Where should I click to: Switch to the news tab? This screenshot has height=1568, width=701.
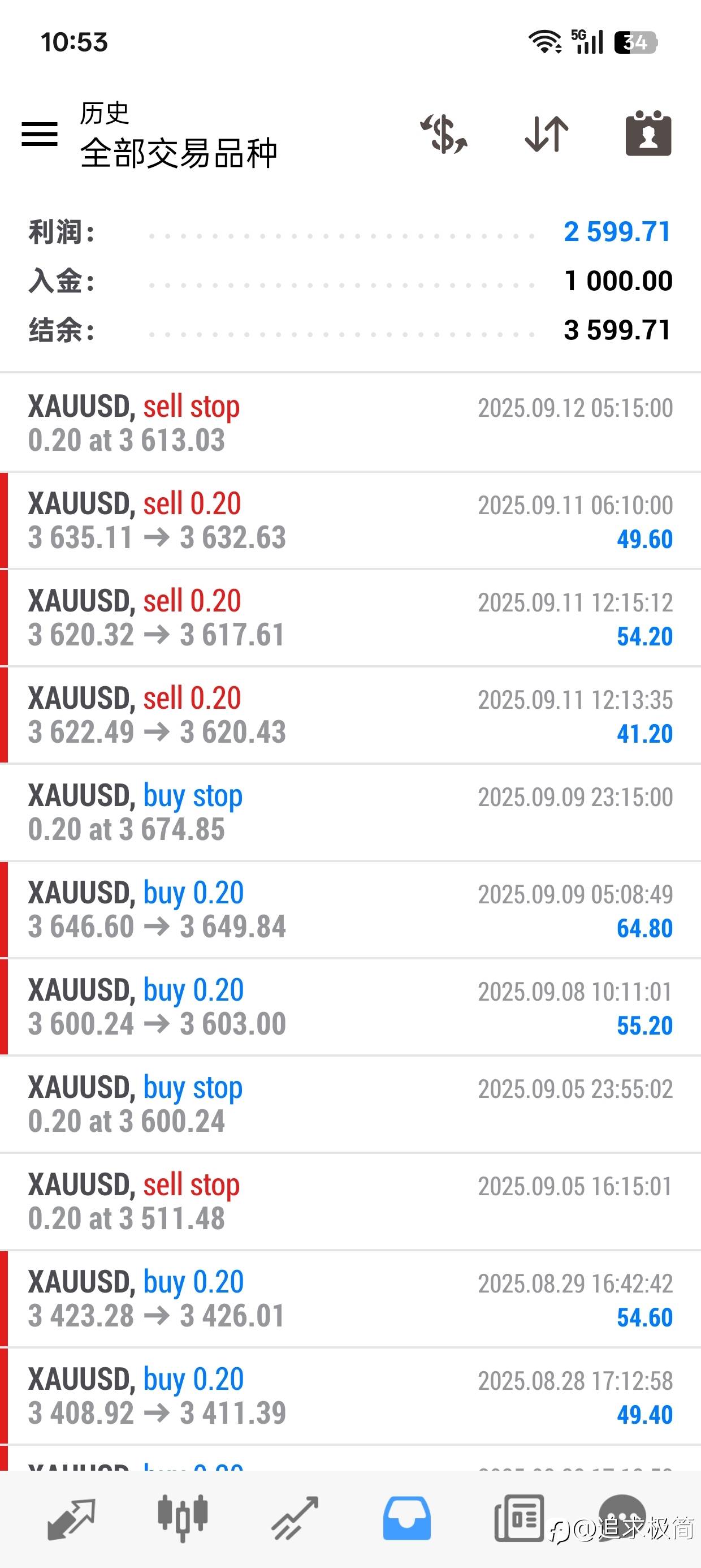519,1518
